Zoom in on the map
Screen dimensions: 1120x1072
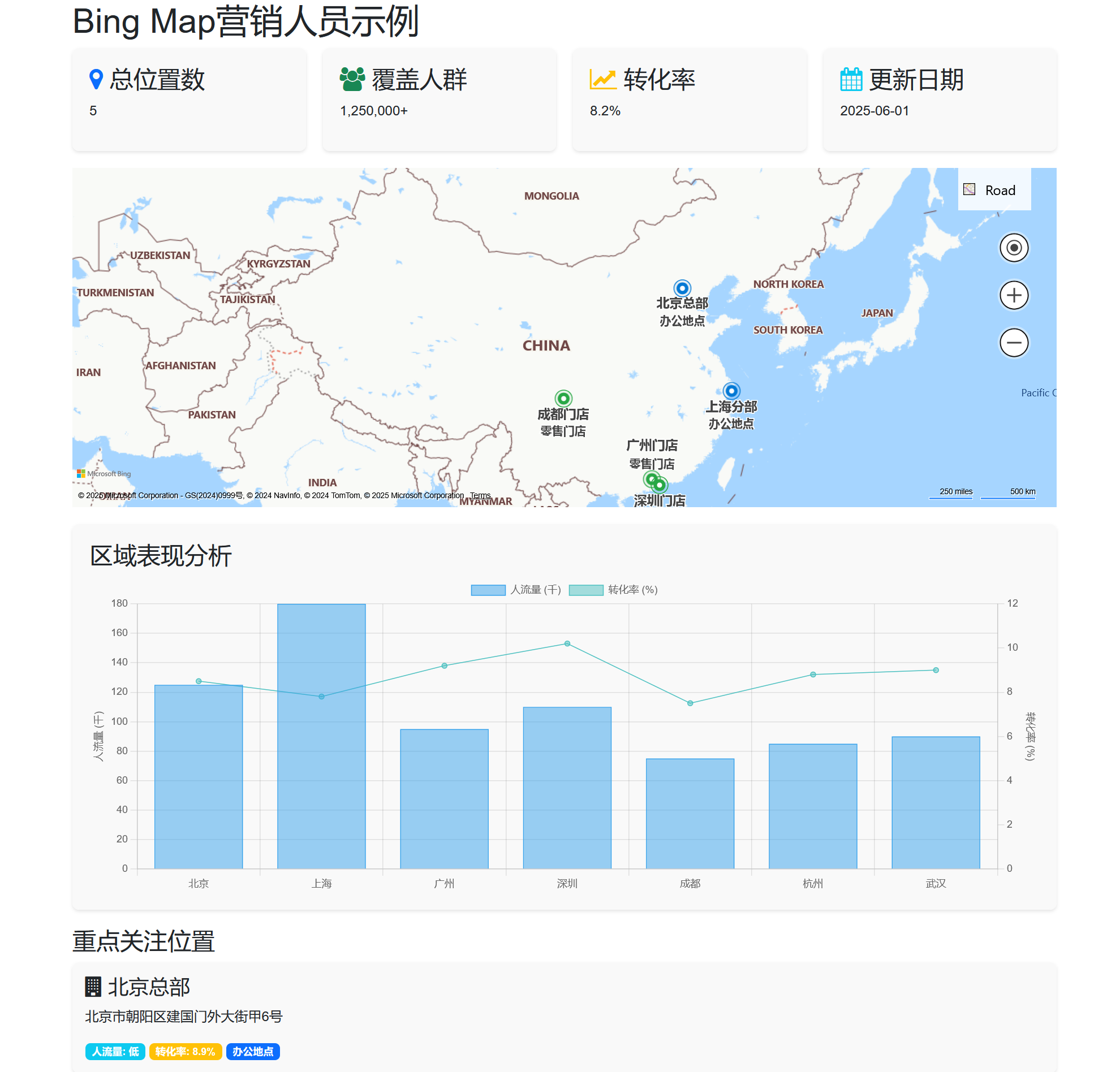1013,295
